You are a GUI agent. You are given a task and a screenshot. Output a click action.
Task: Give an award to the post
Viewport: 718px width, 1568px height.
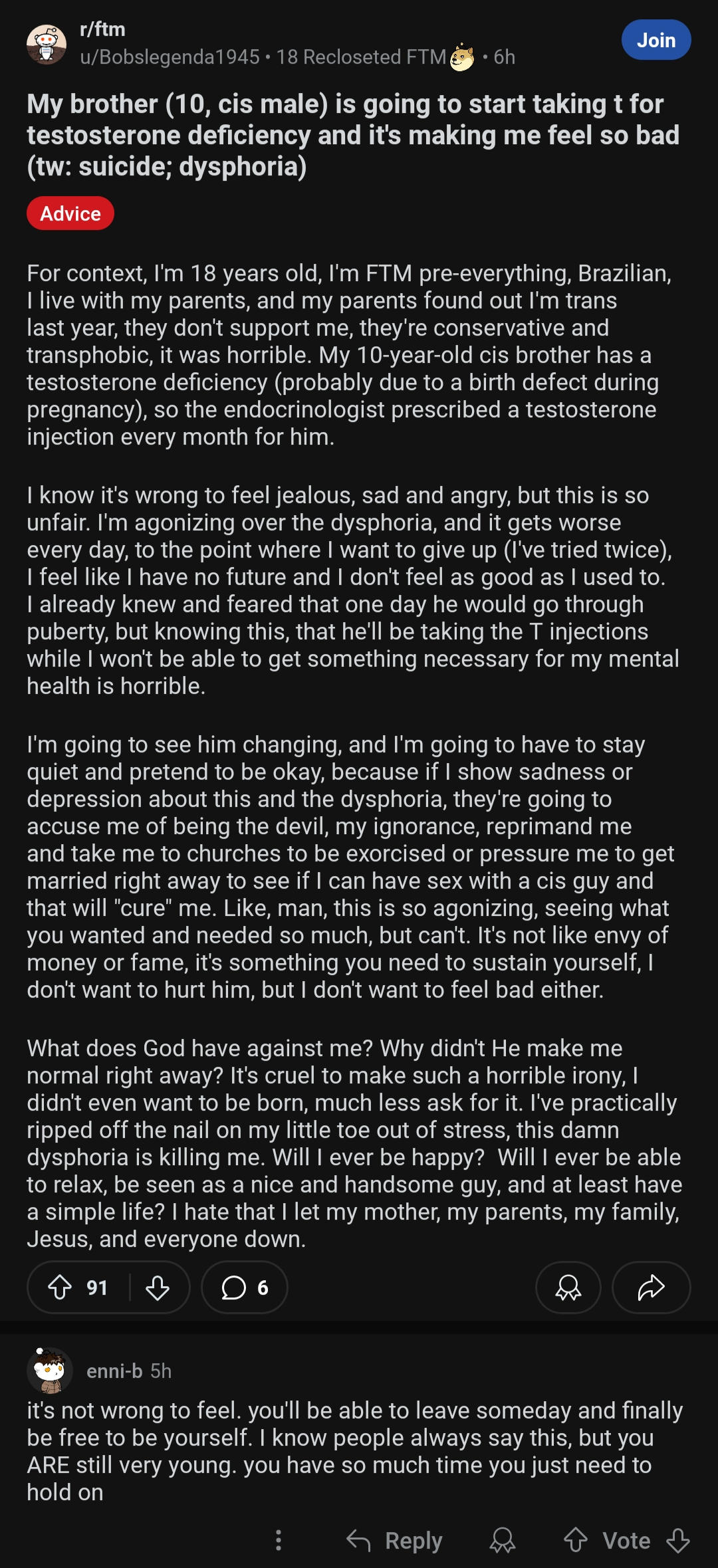click(568, 1288)
